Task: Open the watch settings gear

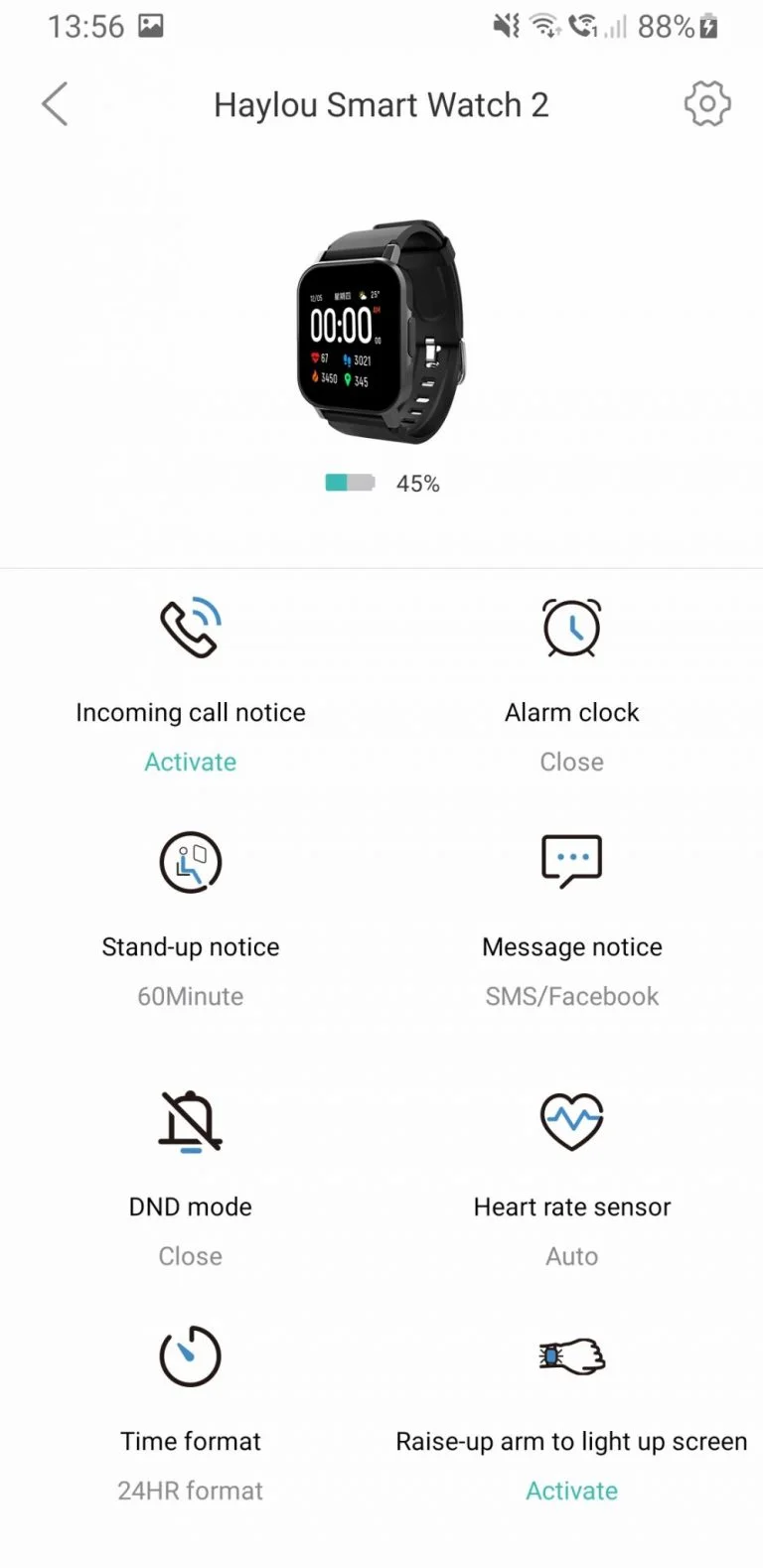Action: (706, 103)
